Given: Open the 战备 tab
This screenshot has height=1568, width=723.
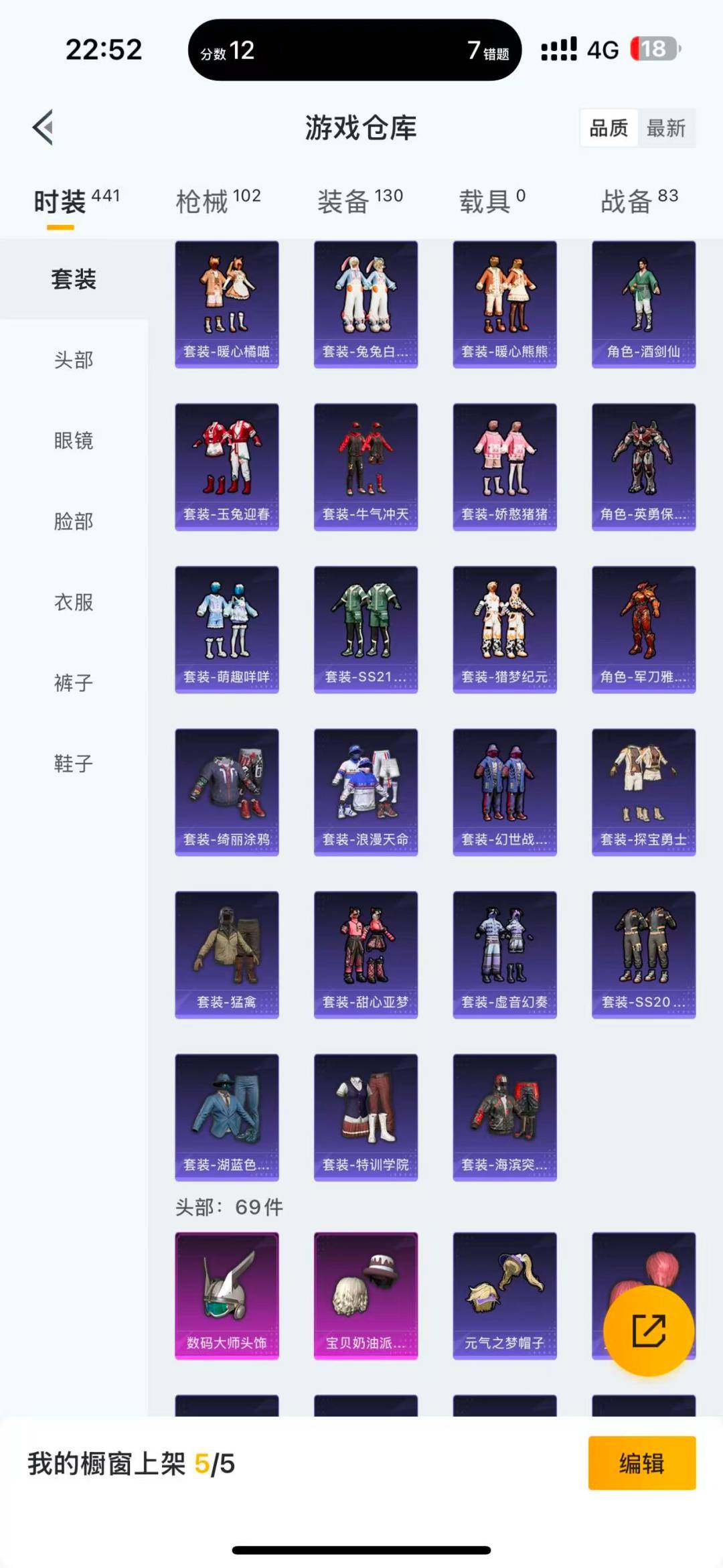Looking at the screenshot, I should pyautogui.click(x=639, y=200).
